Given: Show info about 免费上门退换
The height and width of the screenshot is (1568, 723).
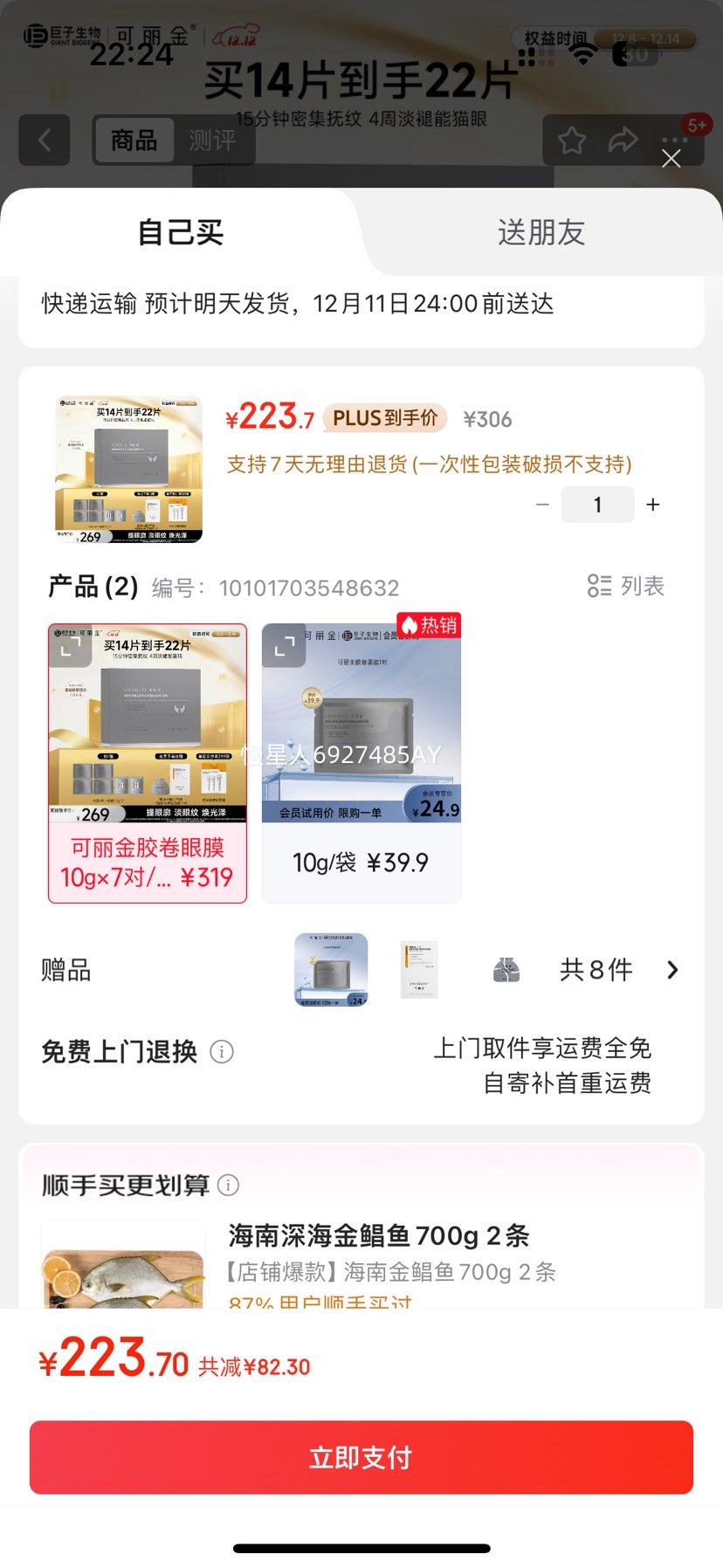Looking at the screenshot, I should click(x=222, y=1052).
